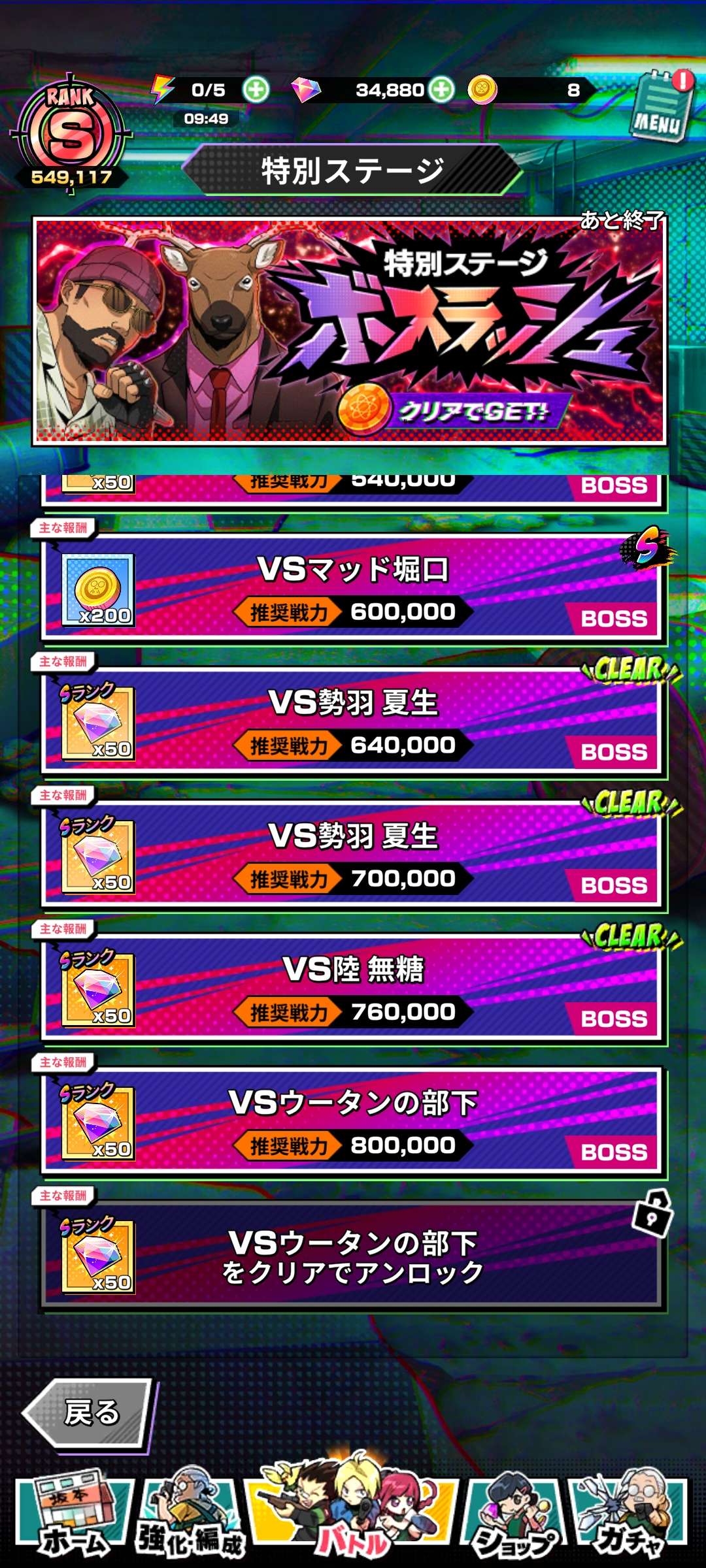Switch to the バトル tab
Viewport: 706px width, 1568px height.
351,1511
